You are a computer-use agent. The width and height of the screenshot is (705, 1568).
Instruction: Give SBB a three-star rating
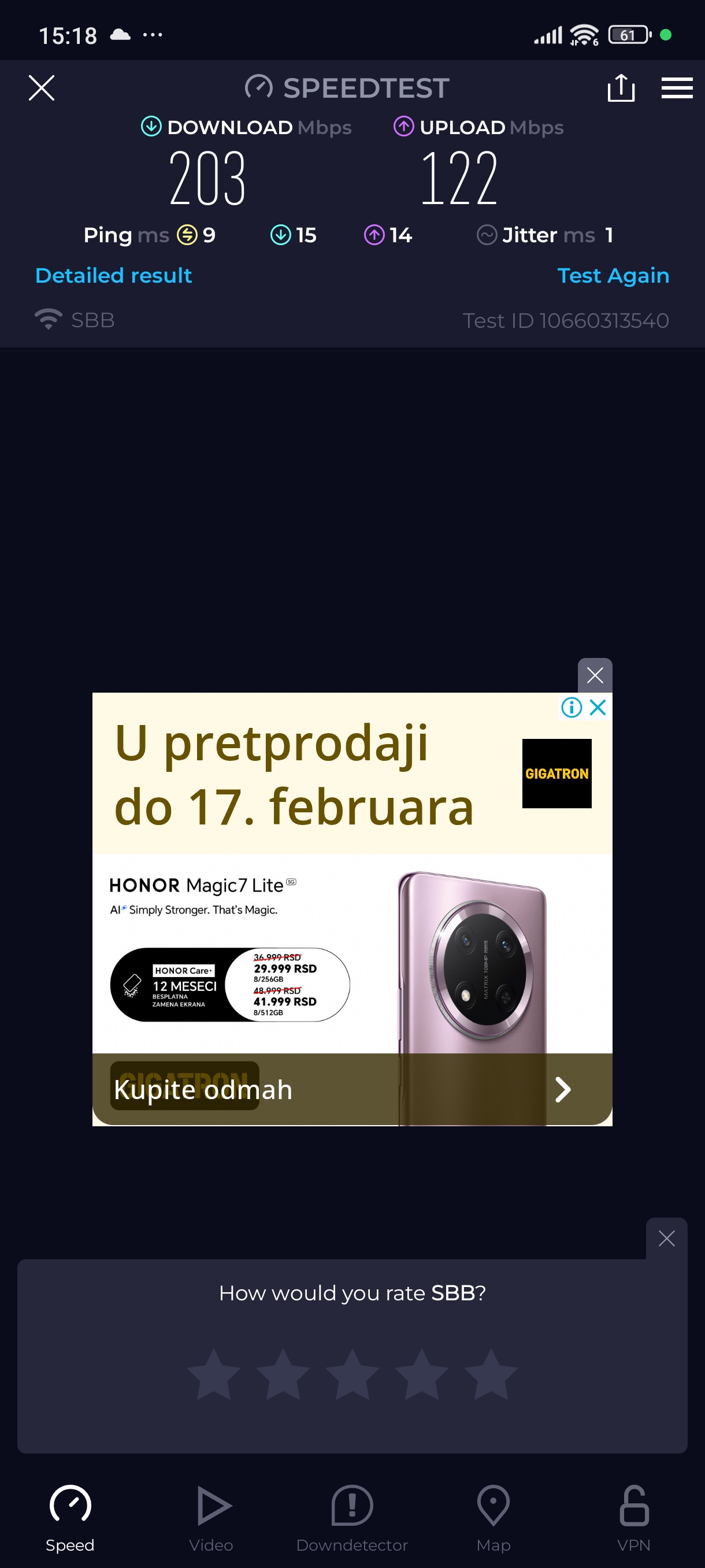[x=352, y=1374]
